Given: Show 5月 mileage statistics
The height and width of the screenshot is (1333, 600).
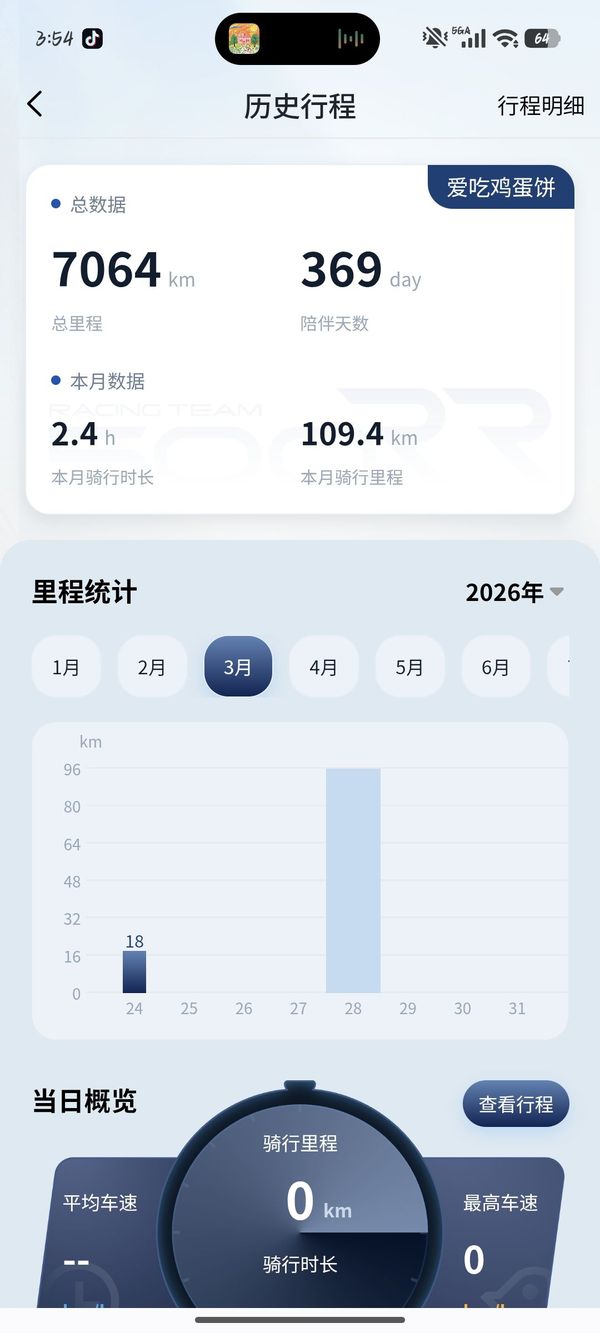Looking at the screenshot, I should 409,667.
